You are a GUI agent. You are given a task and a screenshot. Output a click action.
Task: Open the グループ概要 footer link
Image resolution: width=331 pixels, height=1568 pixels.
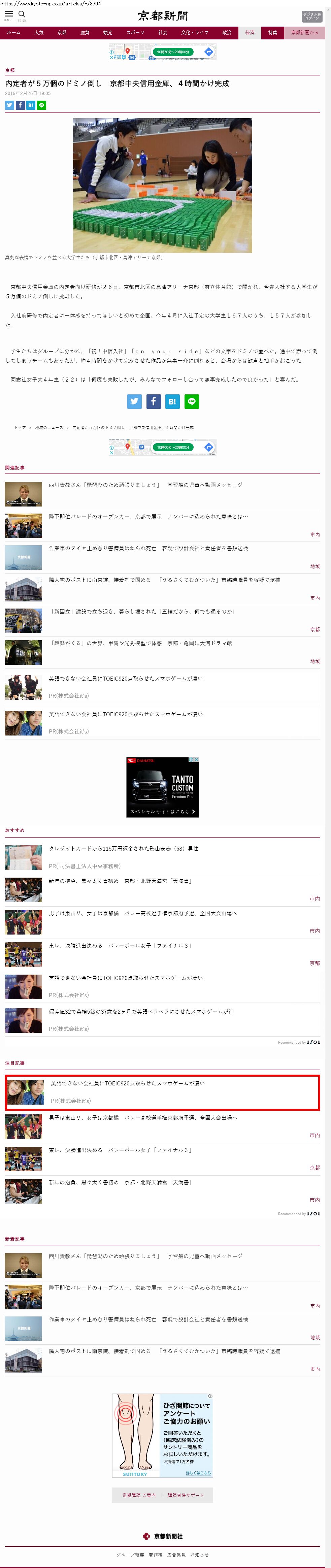coord(130,1555)
